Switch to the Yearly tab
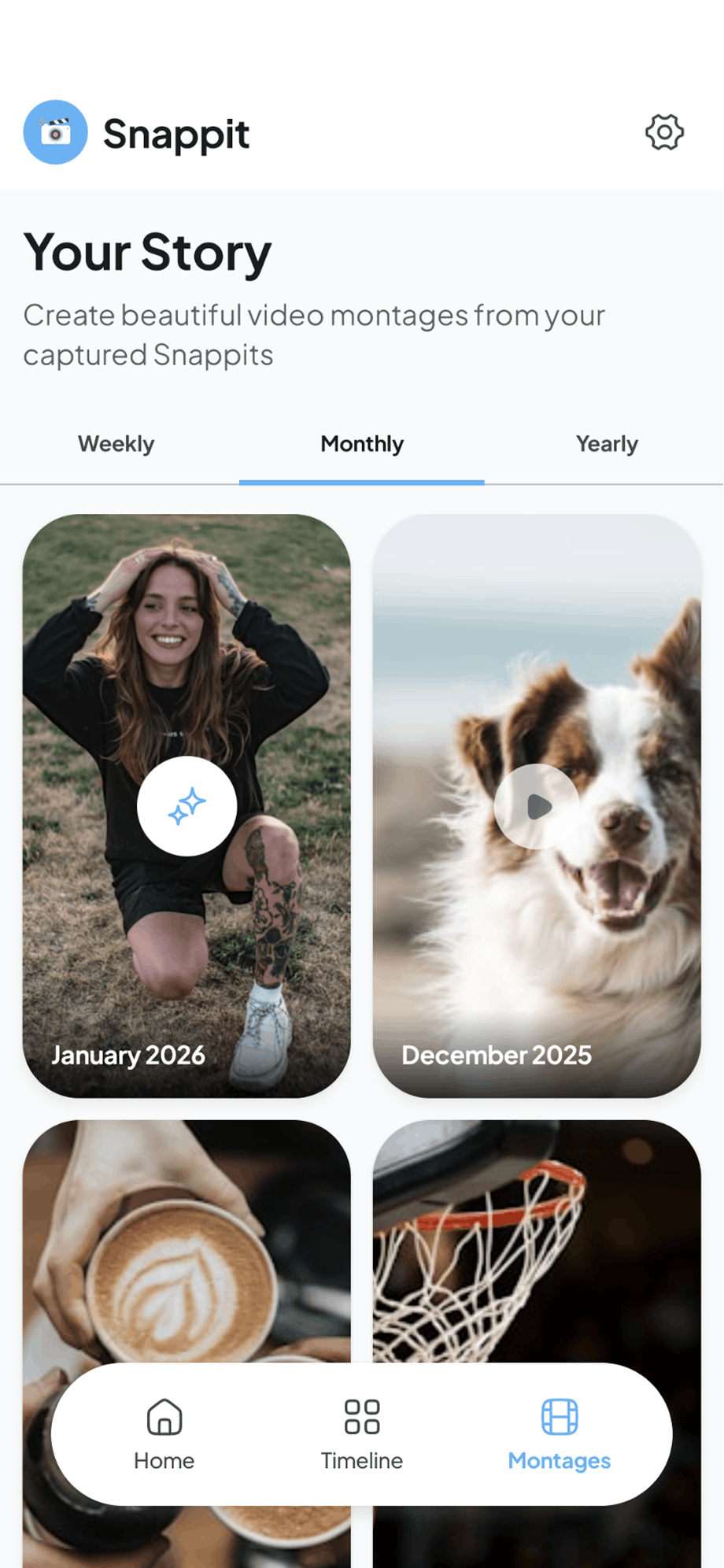Image resolution: width=724 pixels, height=1568 pixels. pos(607,444)
